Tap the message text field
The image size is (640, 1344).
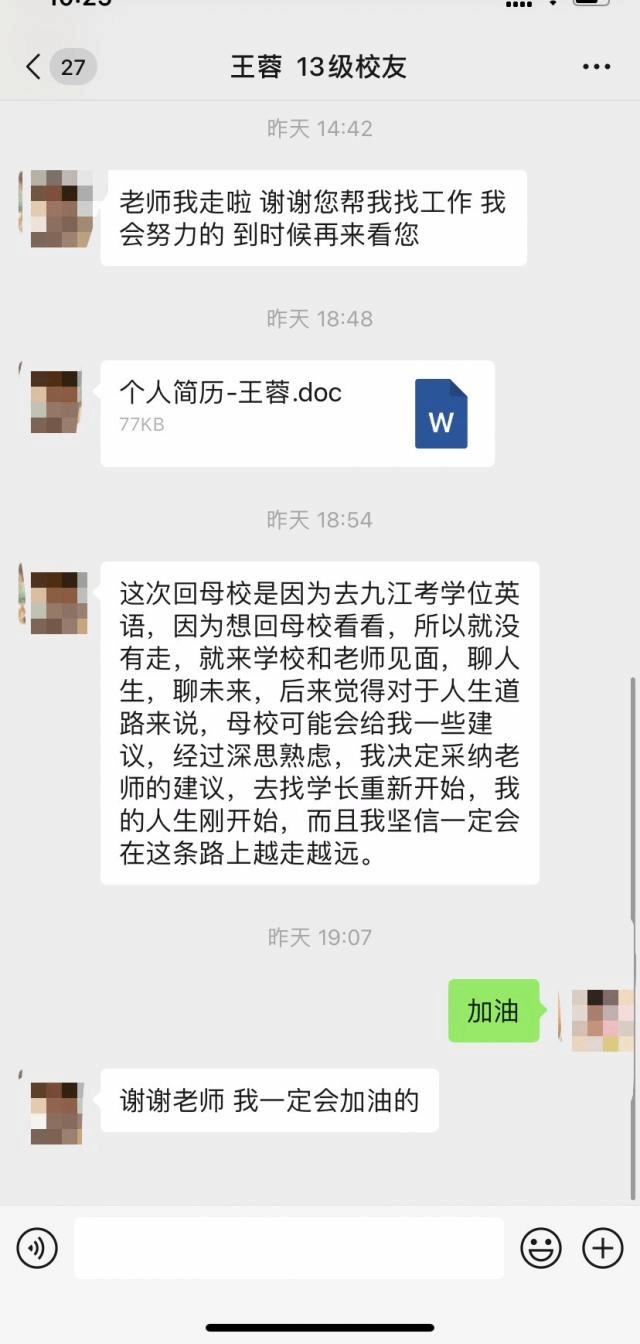(x=288, y=1247)
